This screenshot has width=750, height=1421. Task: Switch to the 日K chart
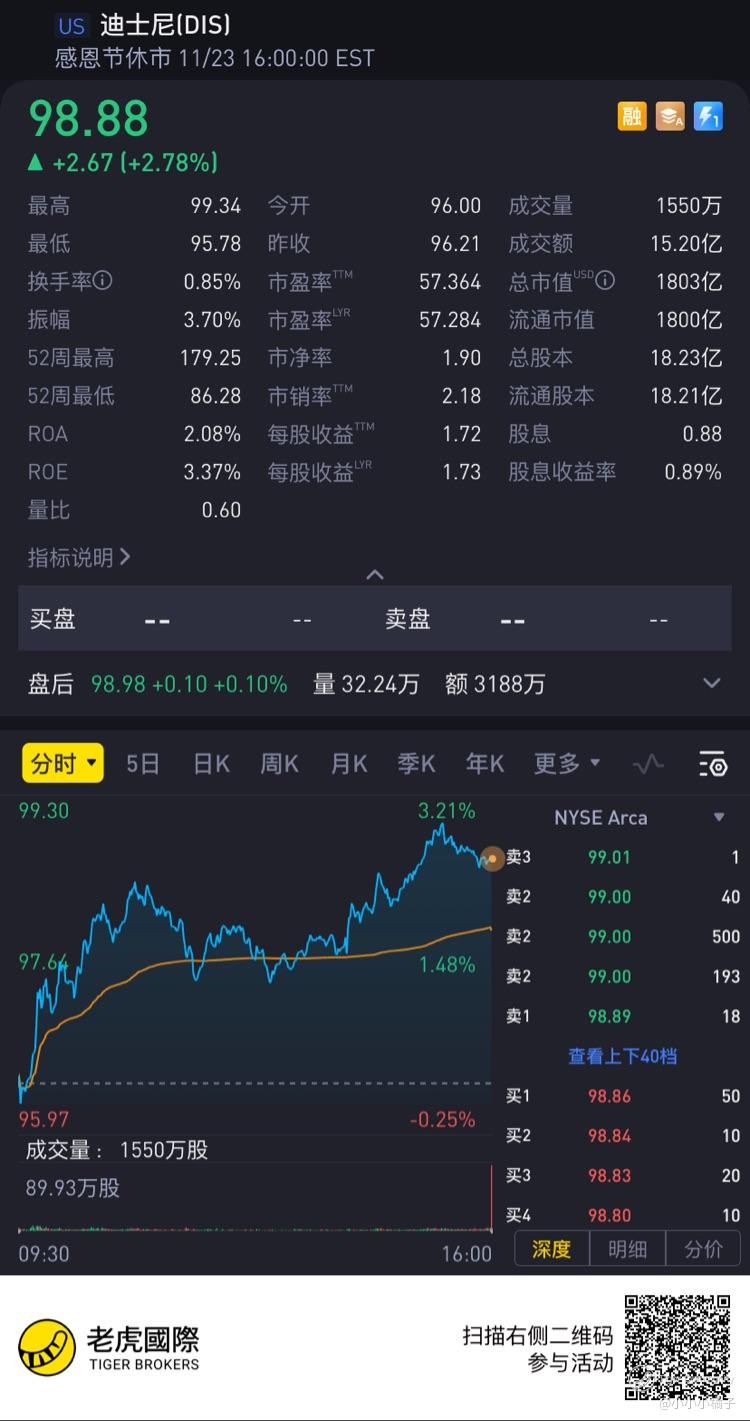click(x=211, y=764)
